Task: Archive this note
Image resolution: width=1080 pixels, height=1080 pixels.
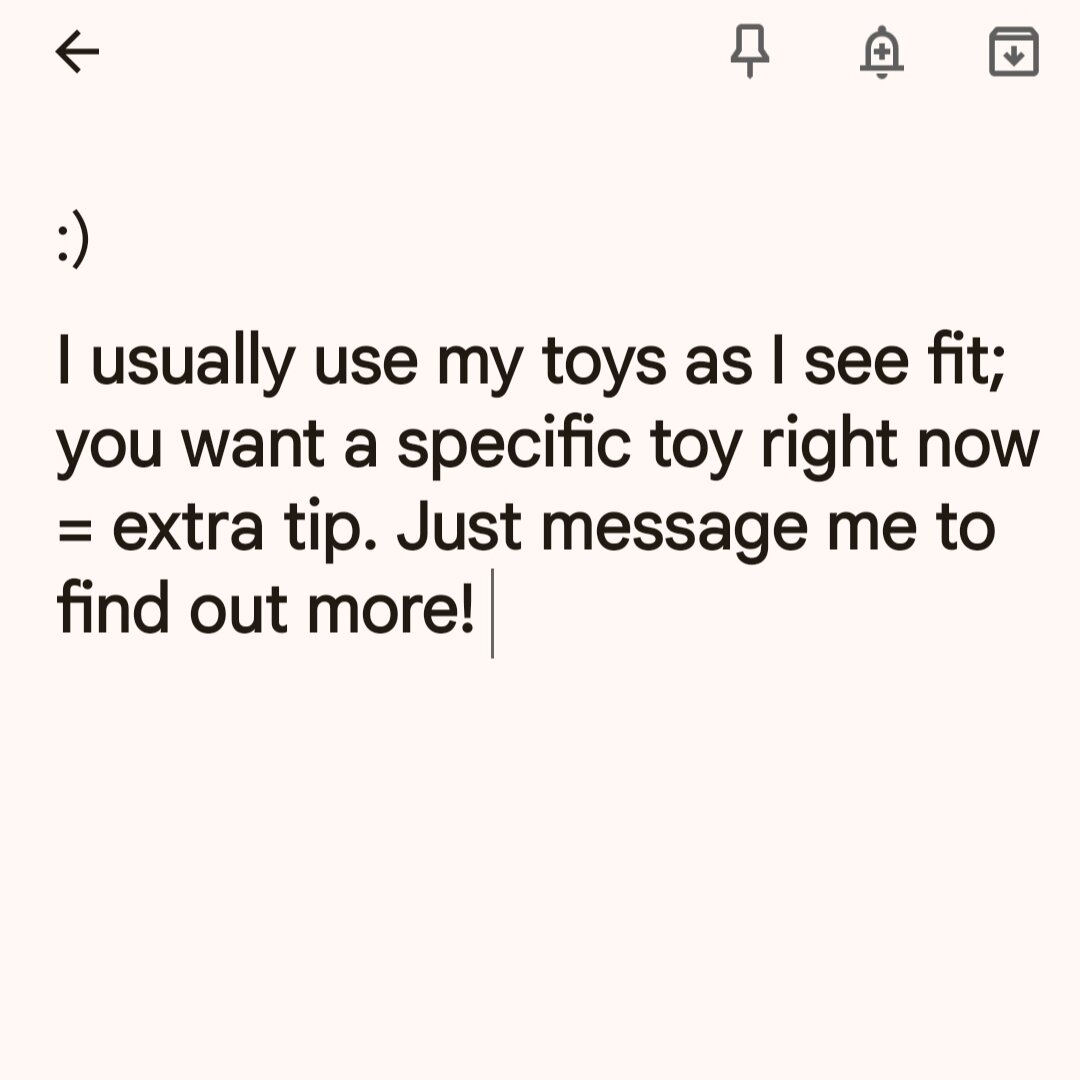Action: [1014, 52]
